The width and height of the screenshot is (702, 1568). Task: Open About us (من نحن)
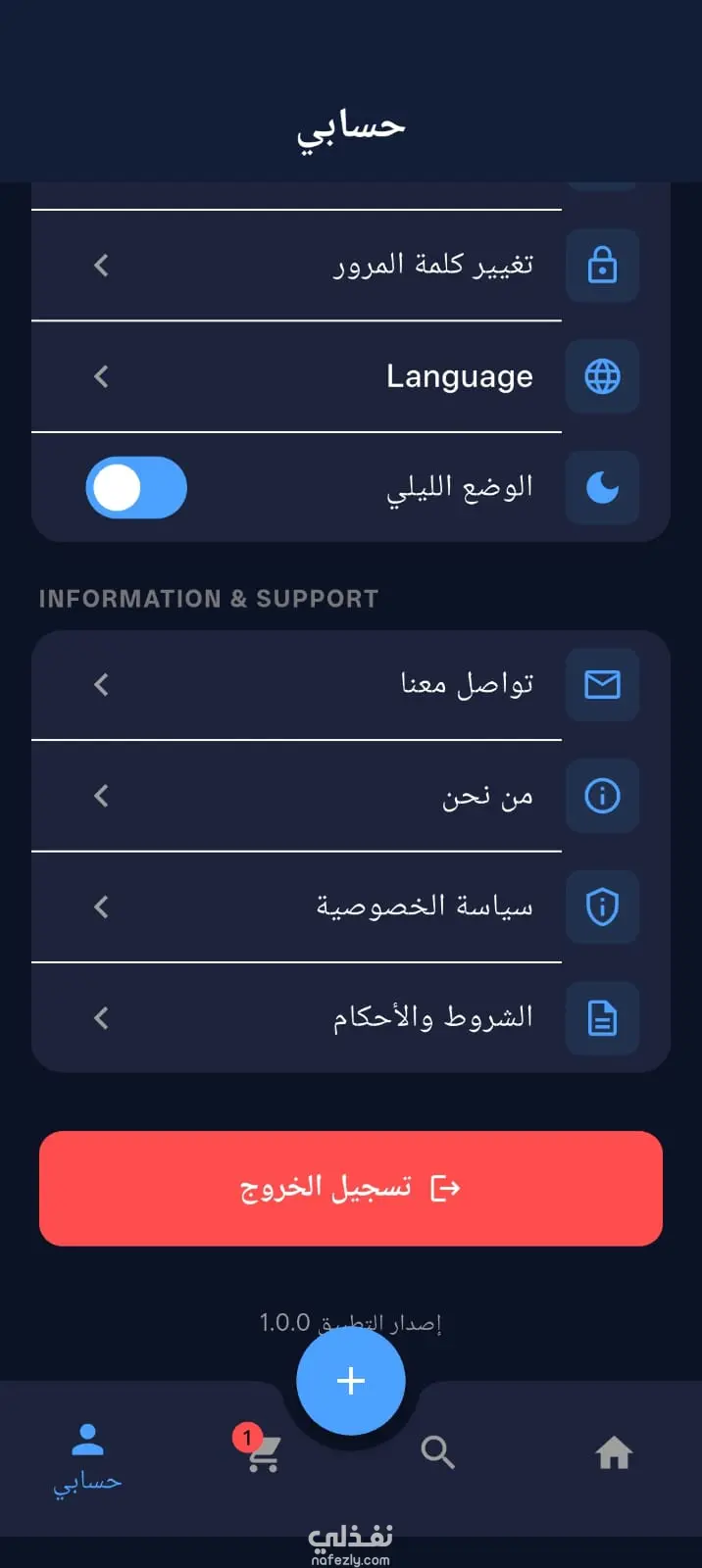pyautogui.click(x=351, y=796)
